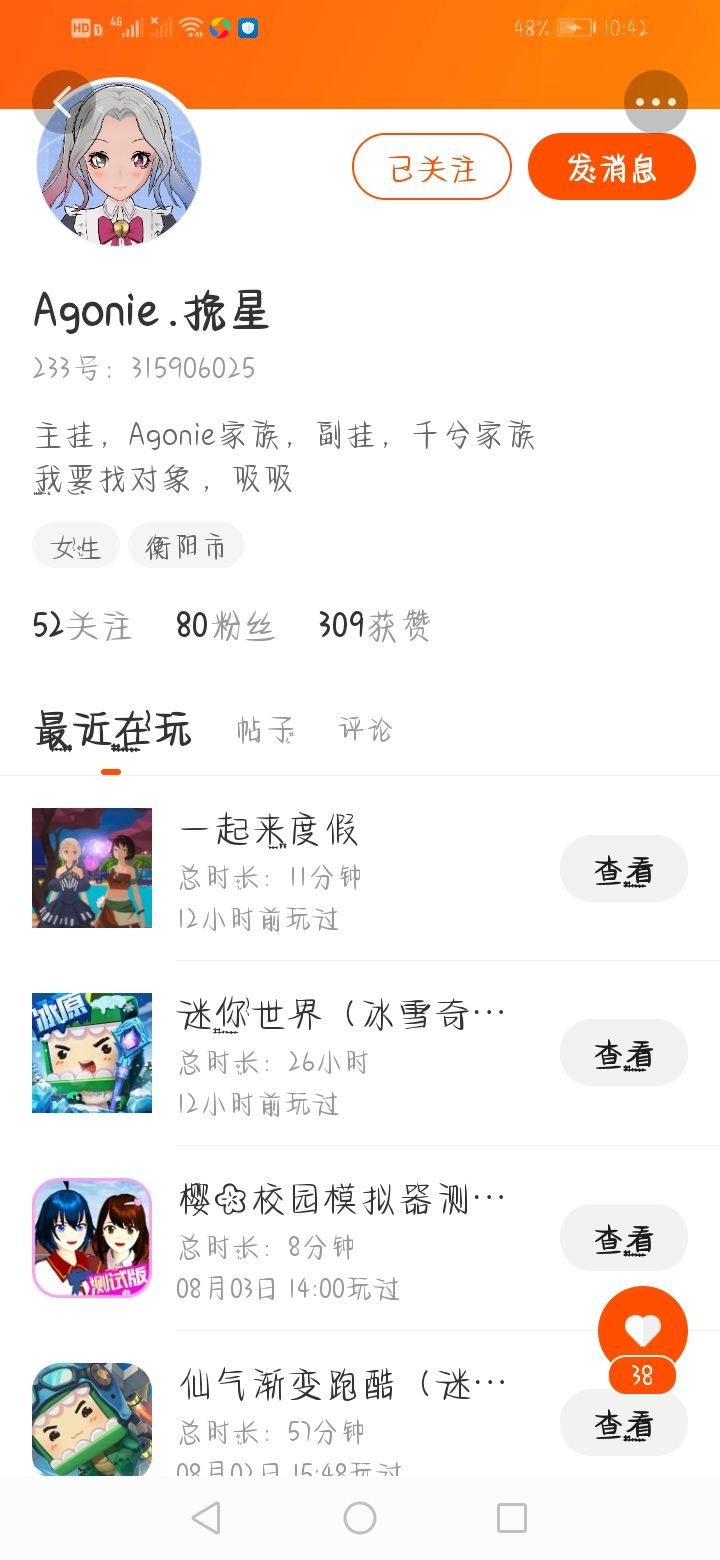
Task: Tap 查看 for 一起来度假
Action: (623, 869)
